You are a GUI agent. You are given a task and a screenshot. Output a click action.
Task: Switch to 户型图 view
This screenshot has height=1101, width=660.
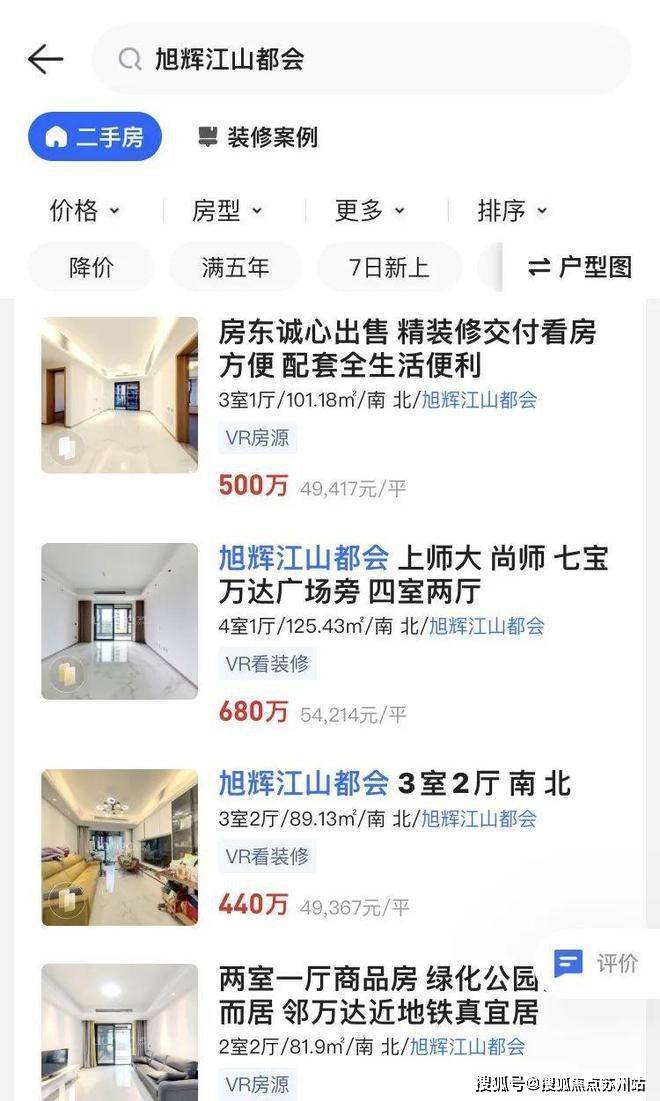(580, 267)
